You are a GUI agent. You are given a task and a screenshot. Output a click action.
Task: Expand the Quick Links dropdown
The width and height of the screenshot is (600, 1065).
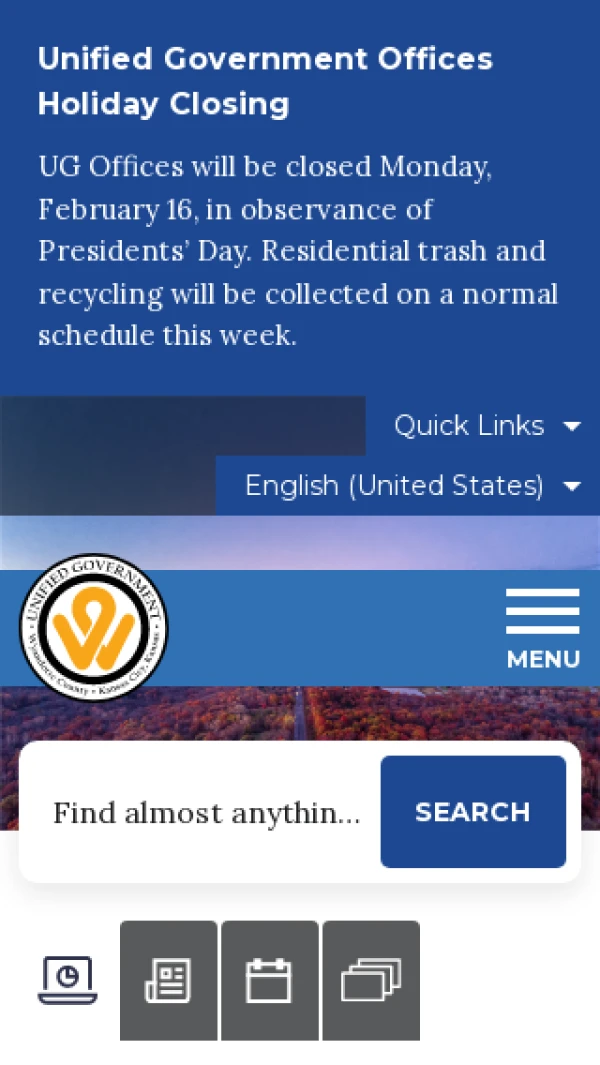tap(486, 426)
